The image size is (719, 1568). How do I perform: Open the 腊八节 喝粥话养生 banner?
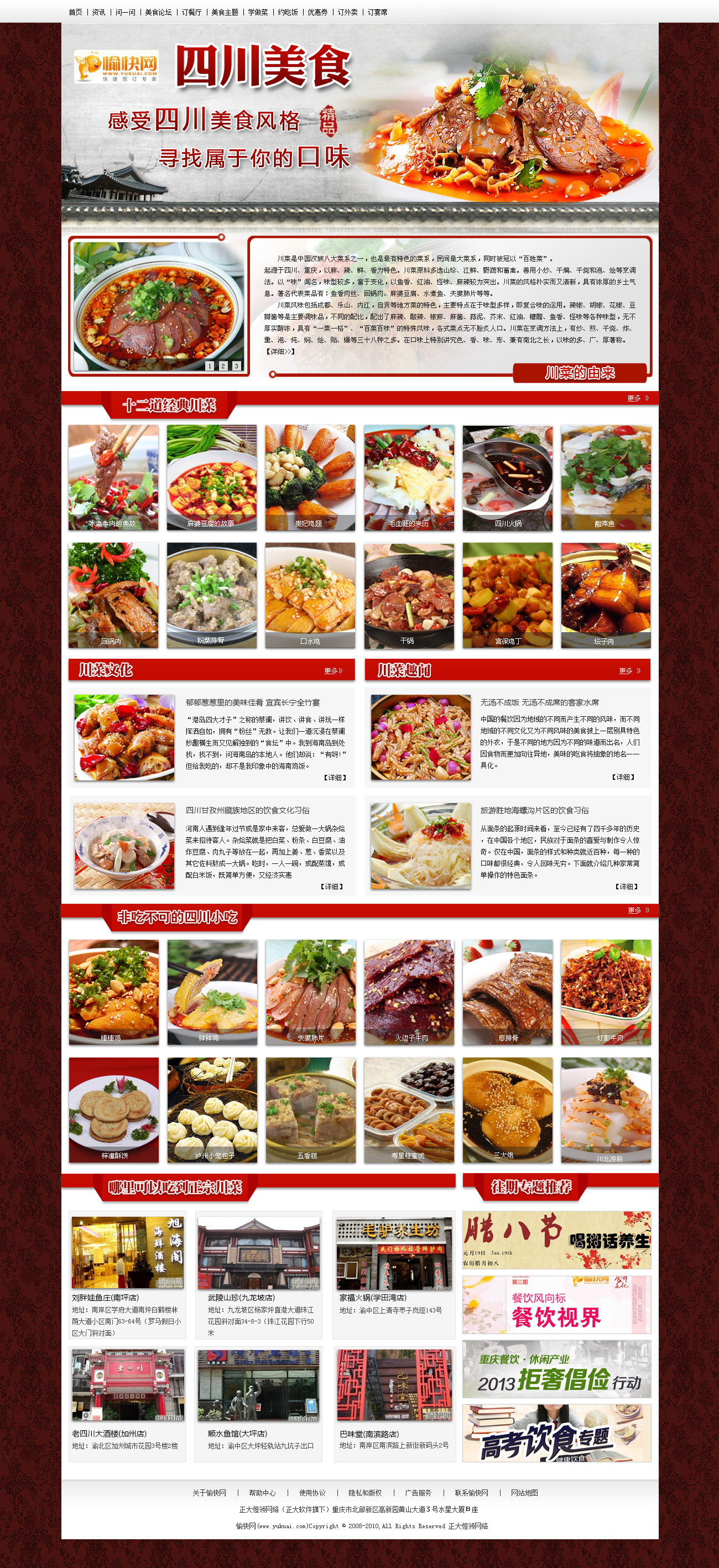(x=556, y=1240)
